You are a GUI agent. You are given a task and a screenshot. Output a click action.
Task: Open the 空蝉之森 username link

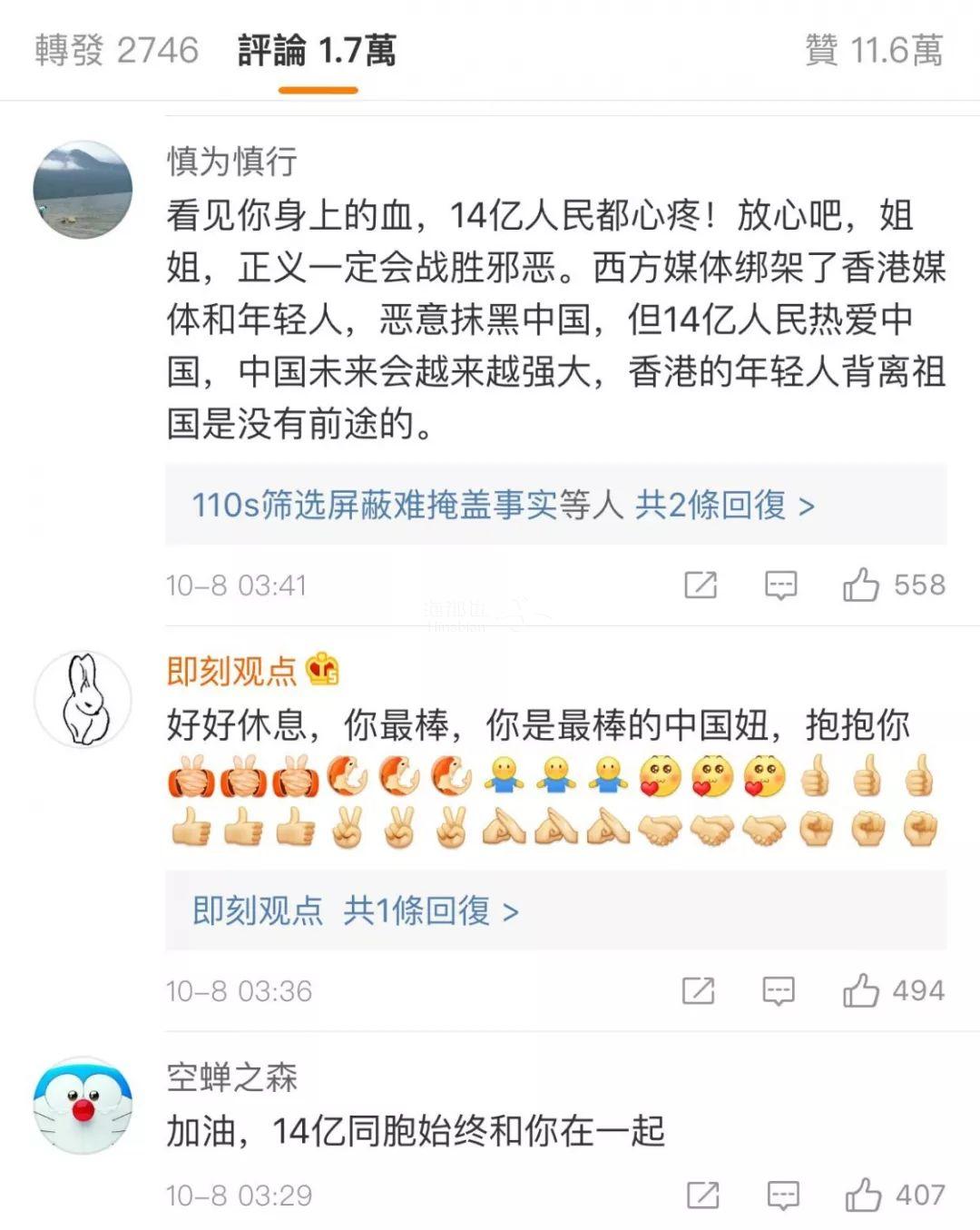coord(231,1077)
